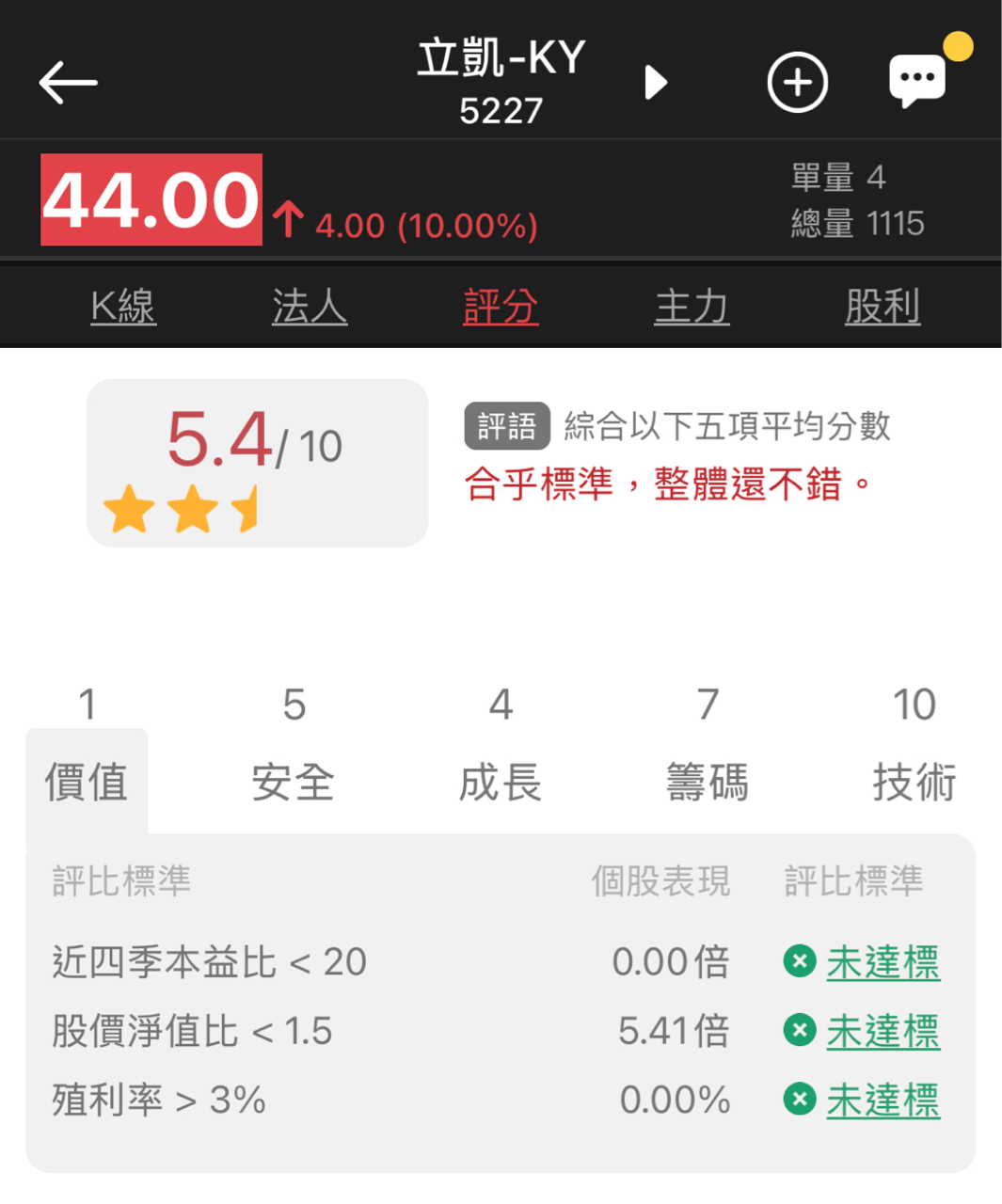This screenshot has width=1002, height=1204.
Task: Open 未達標 link for 股價淨值比
Action: 883,1030
